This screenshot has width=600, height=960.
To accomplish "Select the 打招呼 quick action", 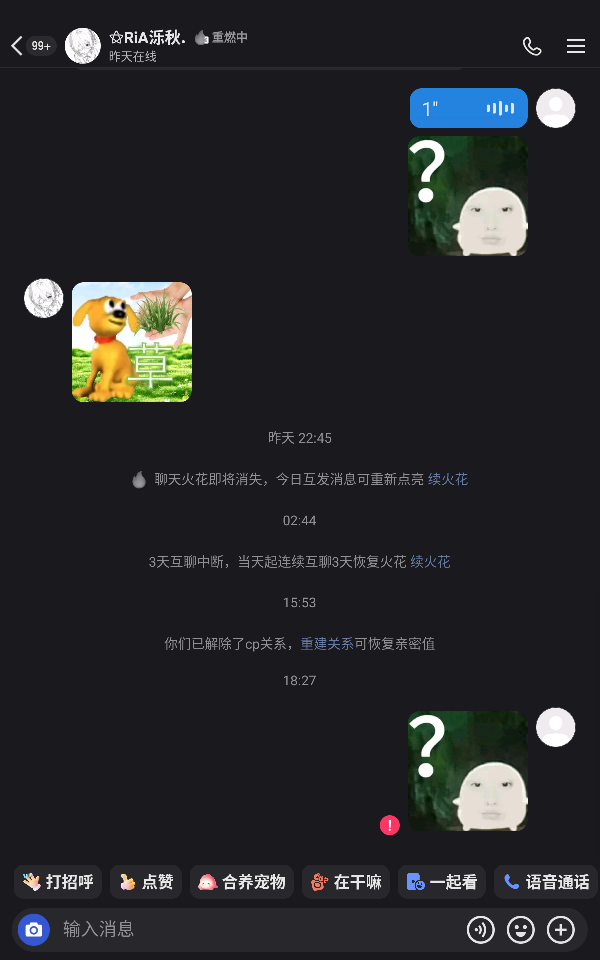I will coord(58,882).
